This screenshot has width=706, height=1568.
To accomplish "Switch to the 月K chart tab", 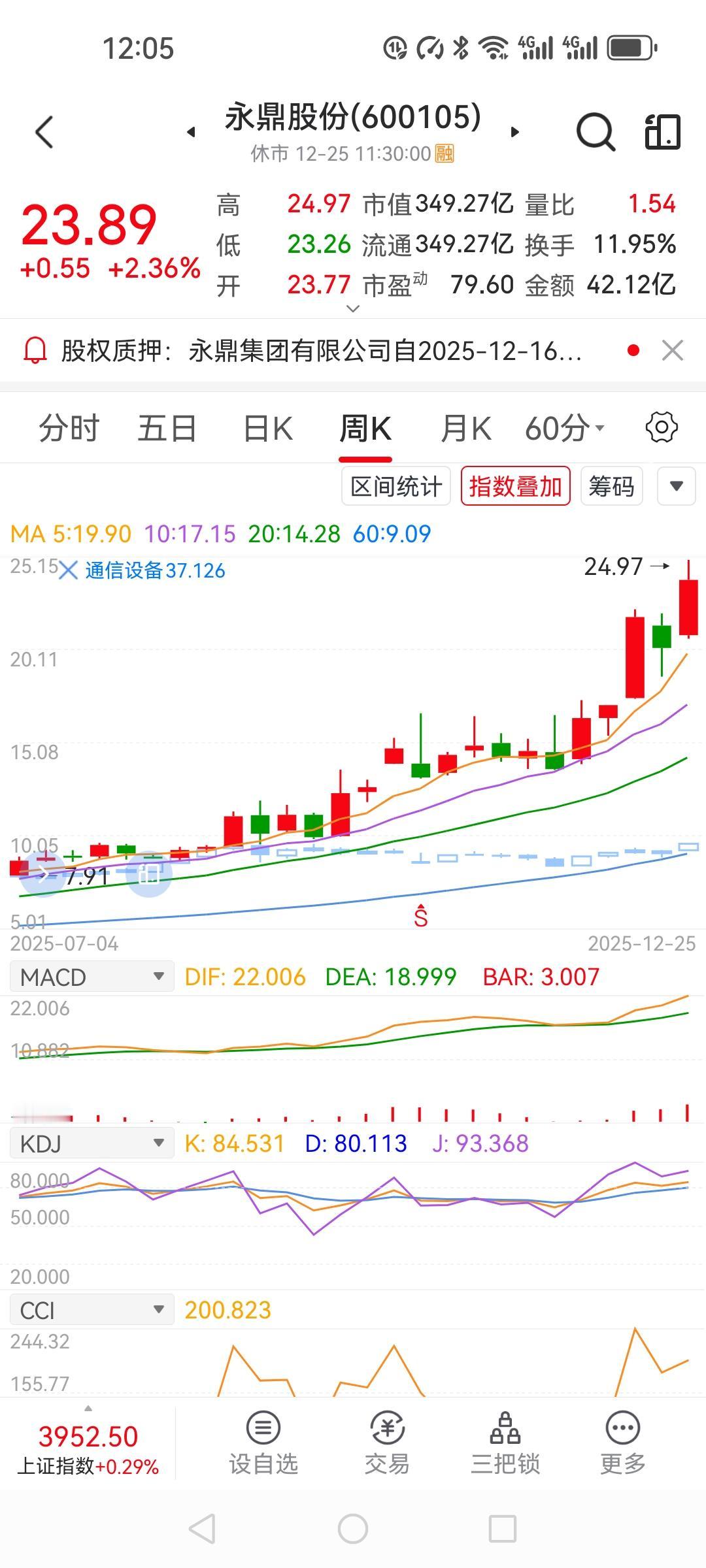I will click(x=465, y=429).
